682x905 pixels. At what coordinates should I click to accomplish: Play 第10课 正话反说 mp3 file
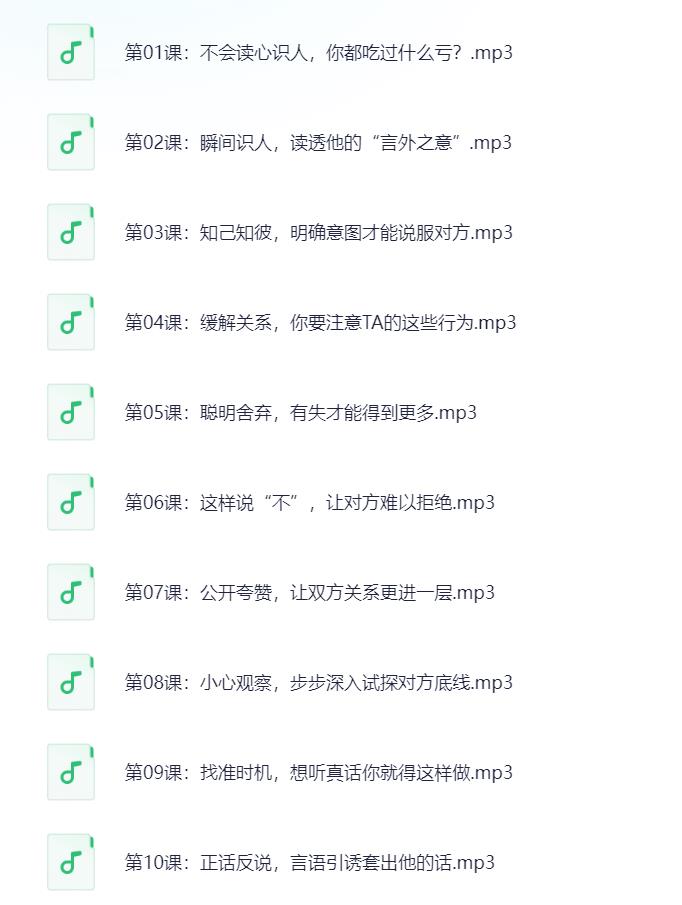pyautogui.click(x=309, y=863)
